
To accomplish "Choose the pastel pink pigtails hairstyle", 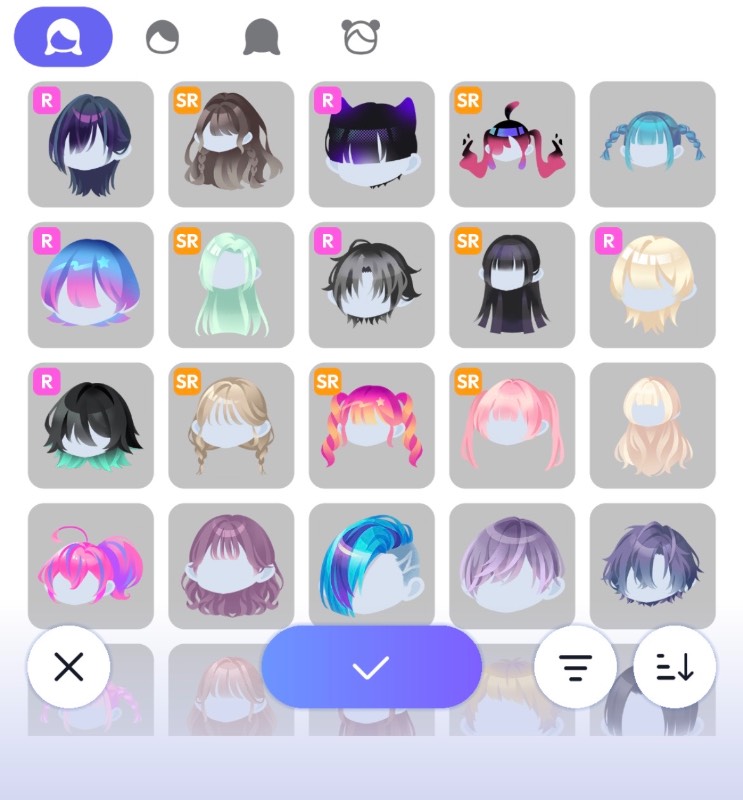I will pyautogui.click(x=512, y=425).
